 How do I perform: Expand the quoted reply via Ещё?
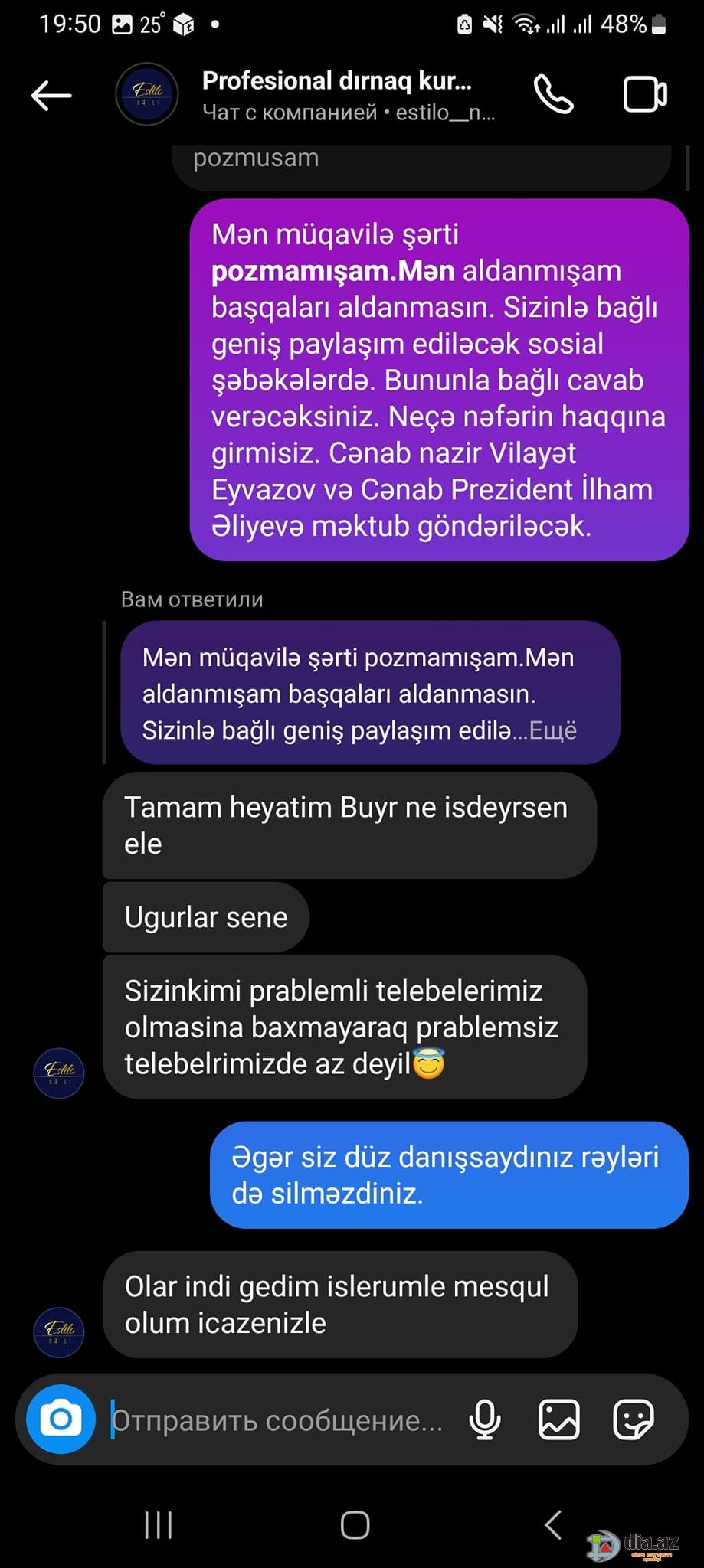pyautogui.click(x=552, y=730)
